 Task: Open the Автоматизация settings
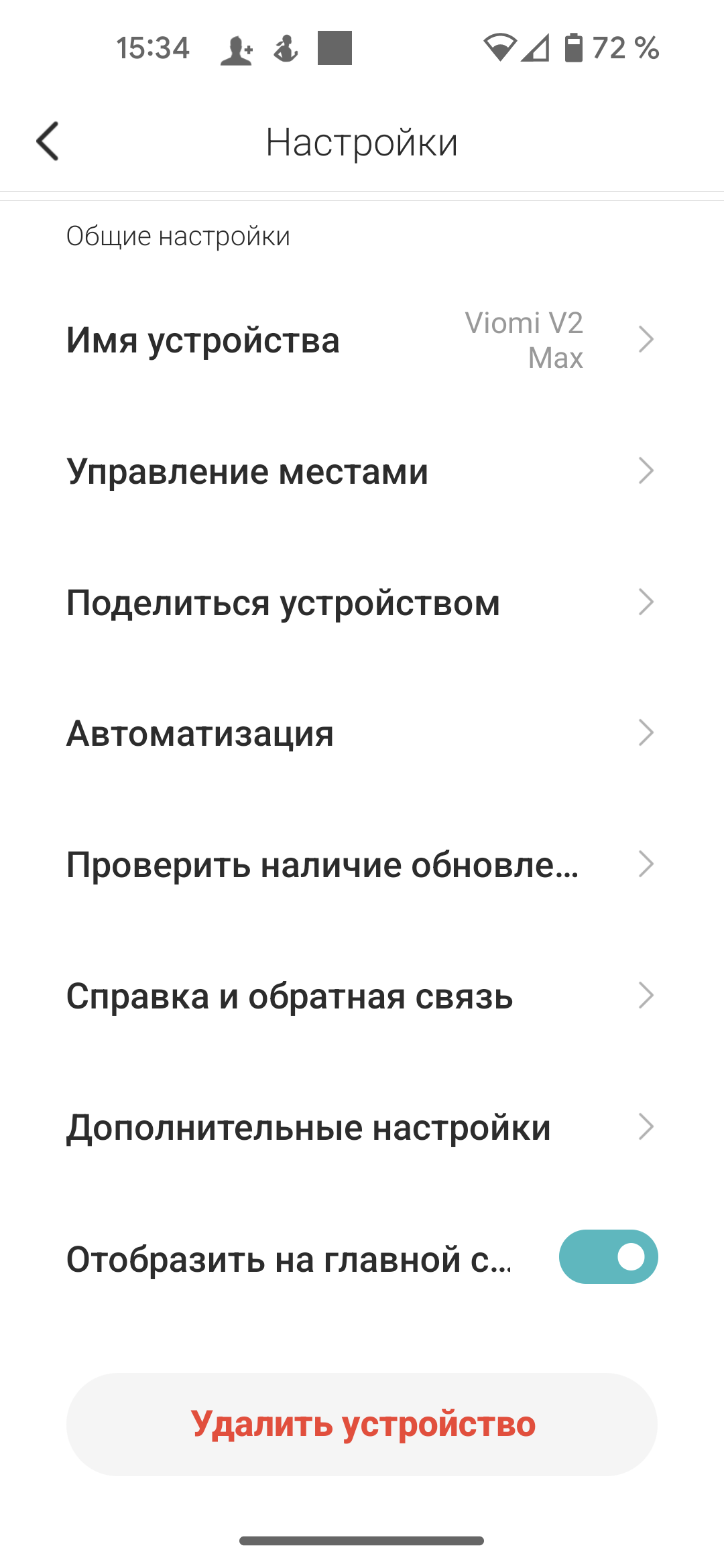coord(361,733)
